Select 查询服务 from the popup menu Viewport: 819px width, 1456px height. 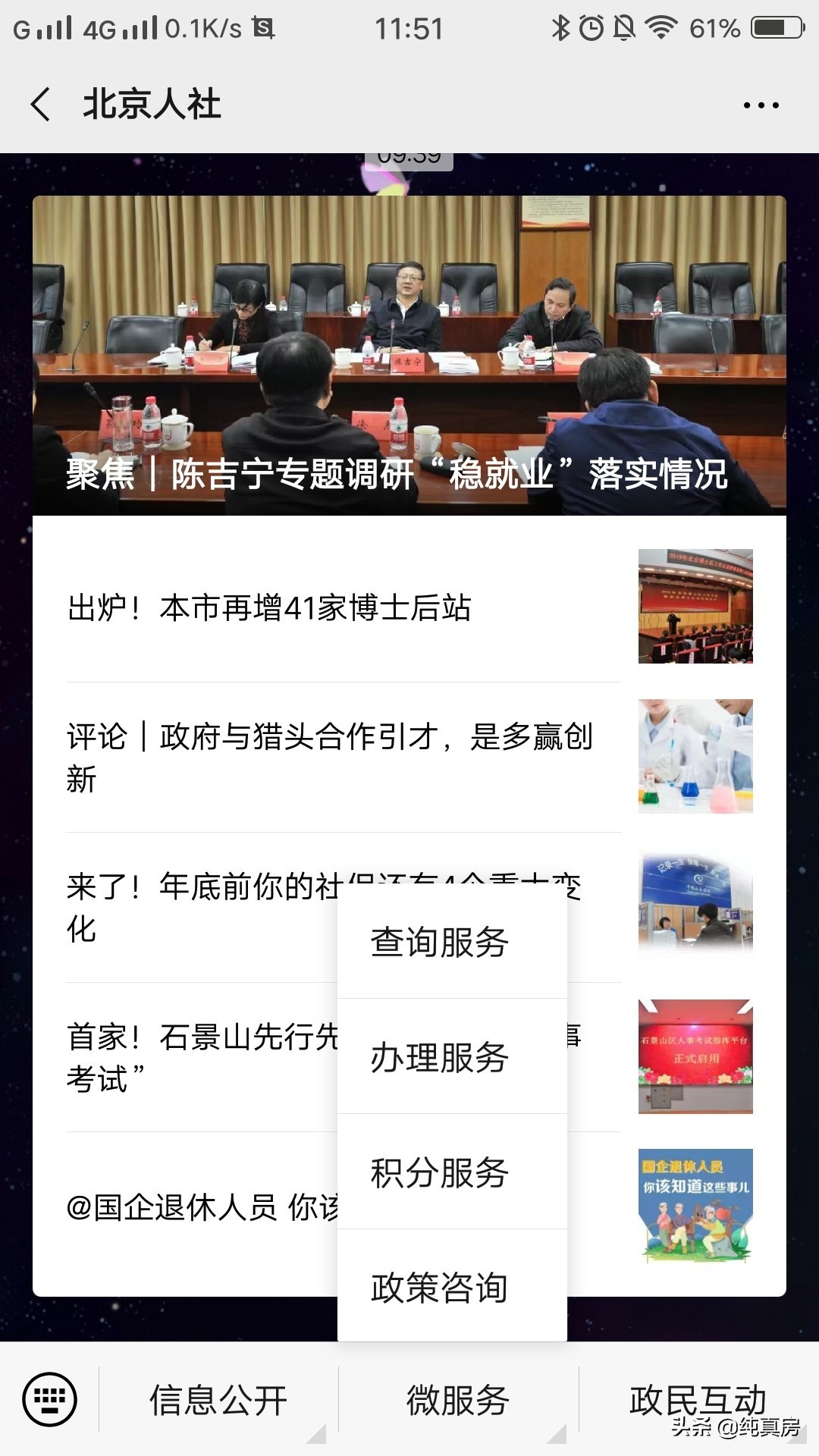point(440,943)
